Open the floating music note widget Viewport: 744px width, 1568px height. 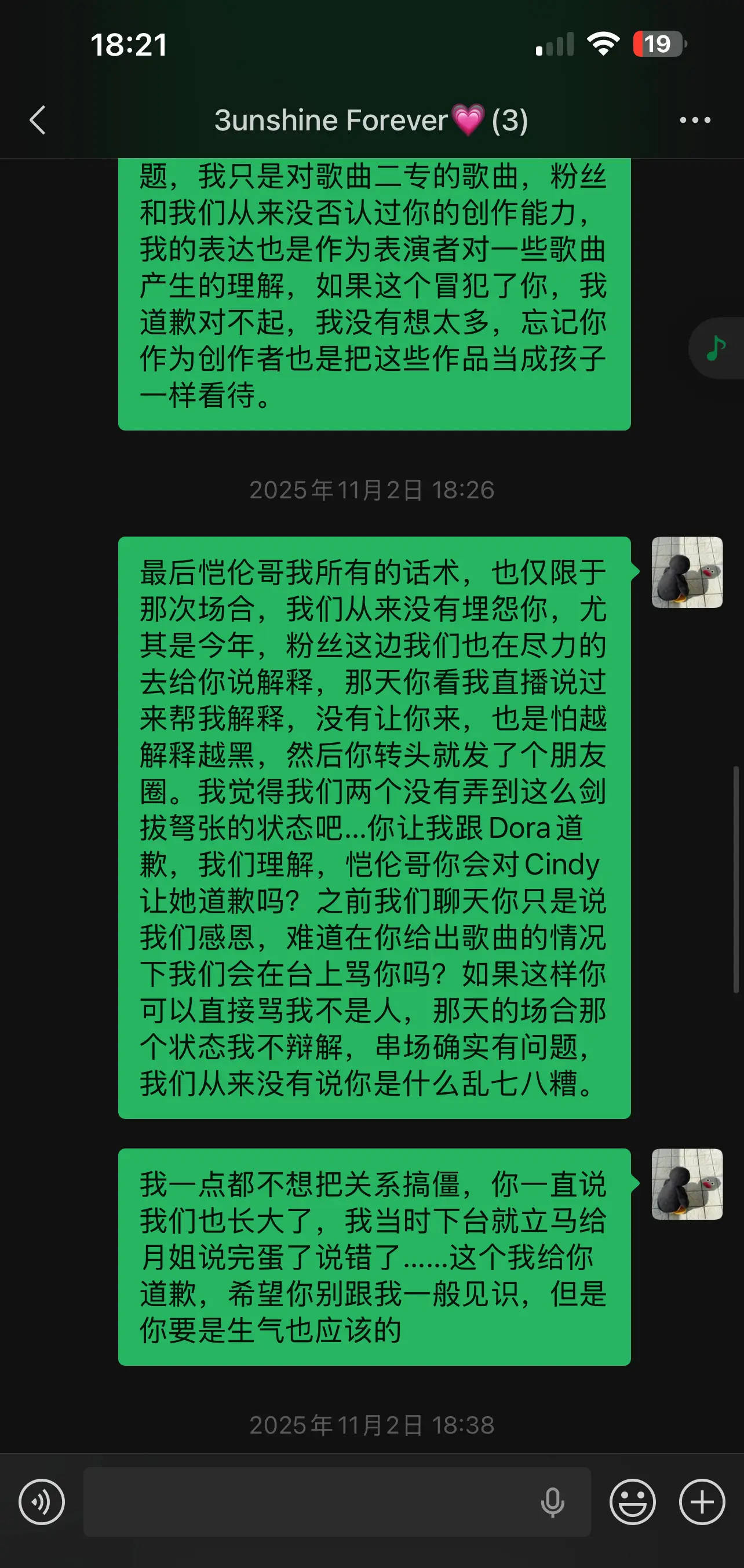[716, 349]
